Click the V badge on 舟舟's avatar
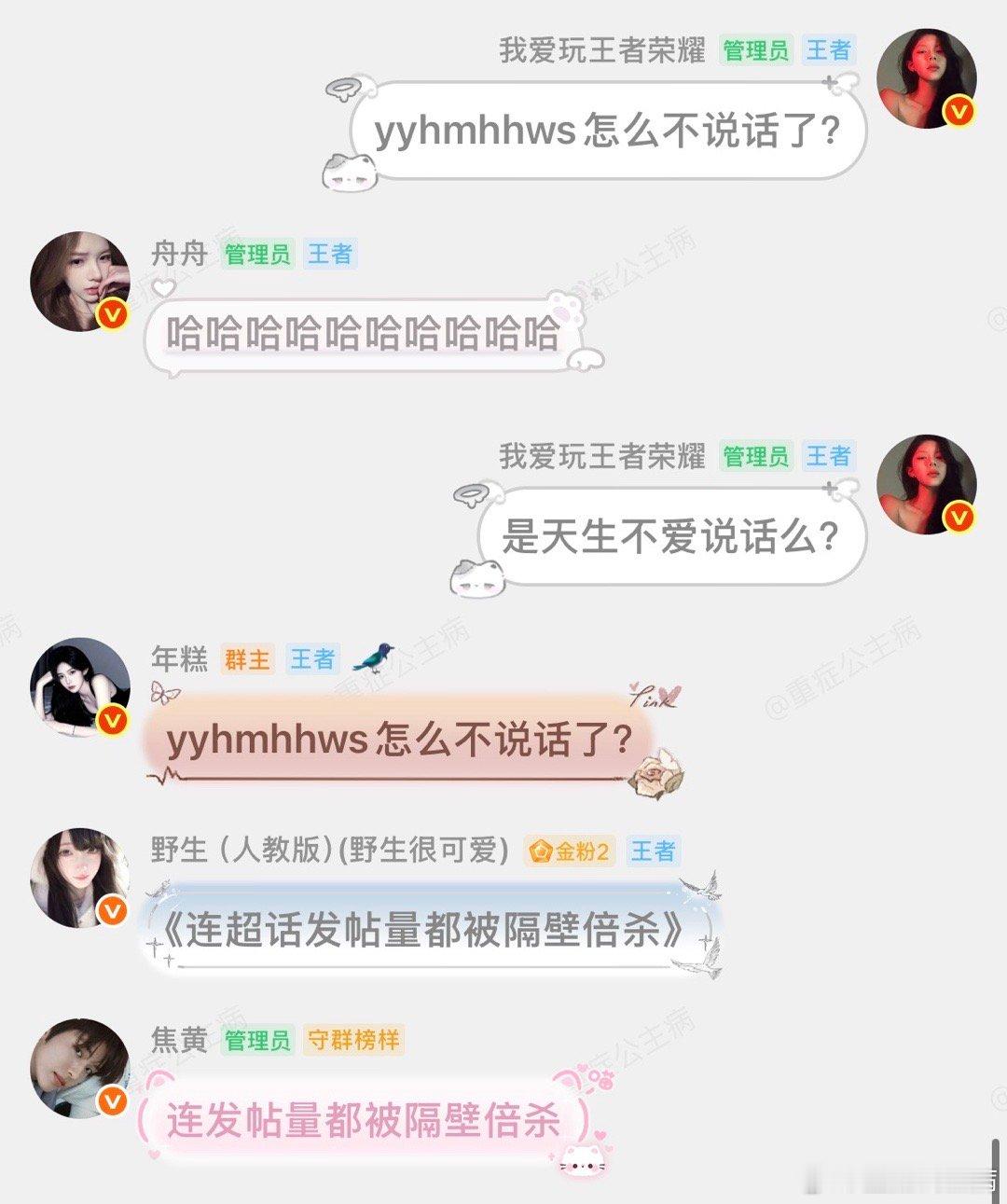1007x1204 pixels. (112, 314)
